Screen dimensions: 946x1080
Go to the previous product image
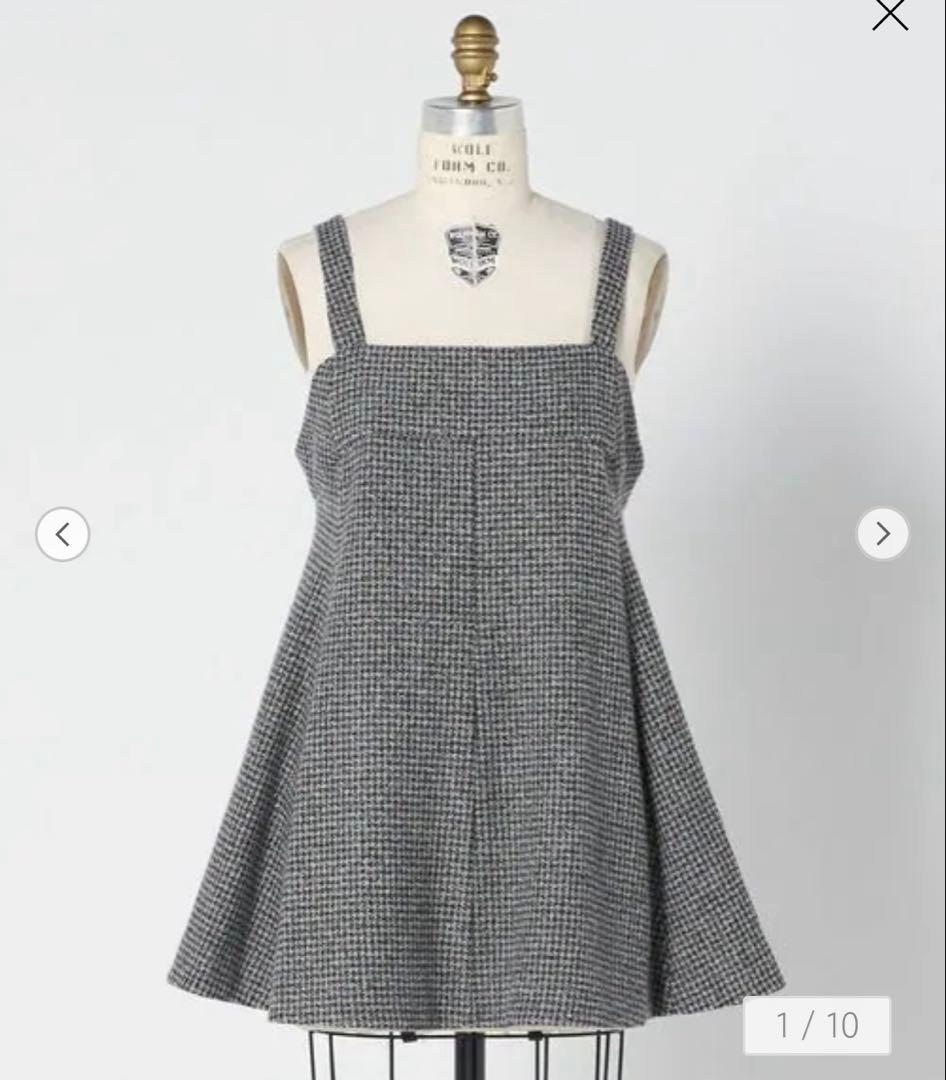click(63, 534)
